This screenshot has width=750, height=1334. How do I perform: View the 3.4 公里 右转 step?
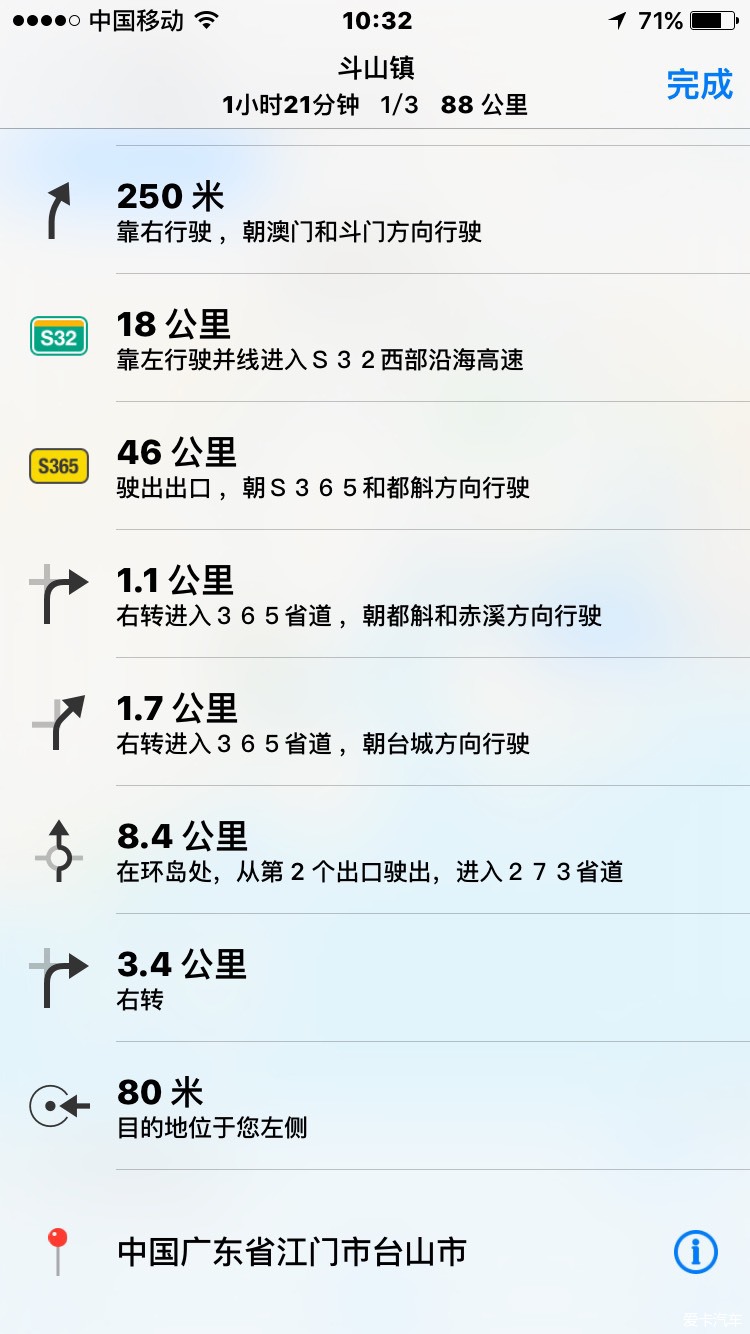coord(375,978)
